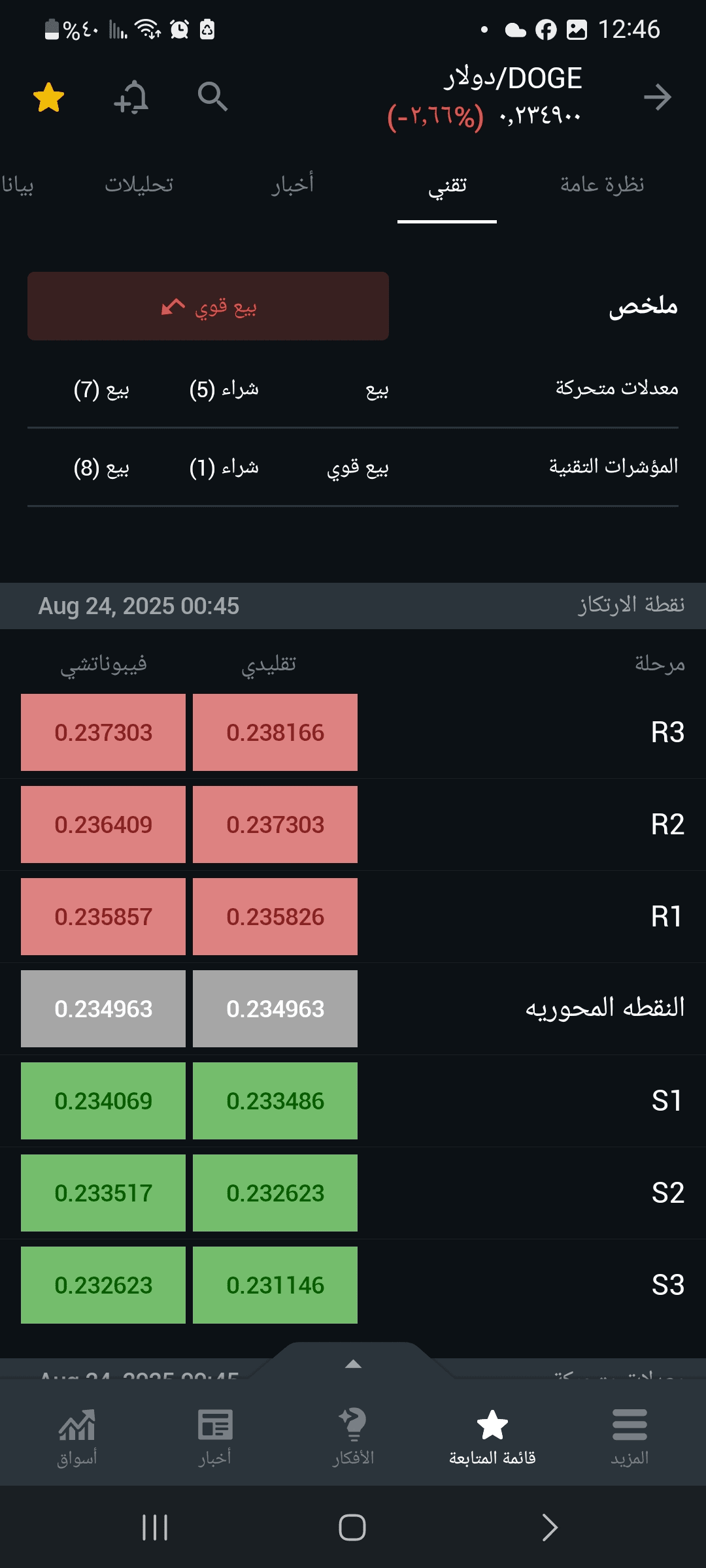Image resolution: width=706 pixels, height=1568 pixels.
Task: Show recent apps from the navigation bar
Action: point(155,1527)
